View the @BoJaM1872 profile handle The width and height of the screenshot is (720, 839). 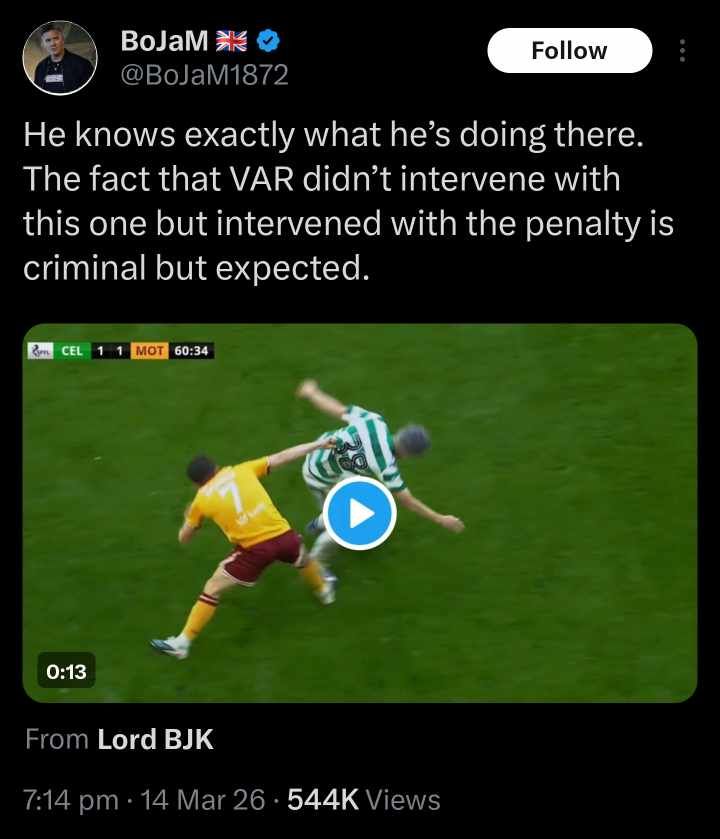click(x=204, y=75)
